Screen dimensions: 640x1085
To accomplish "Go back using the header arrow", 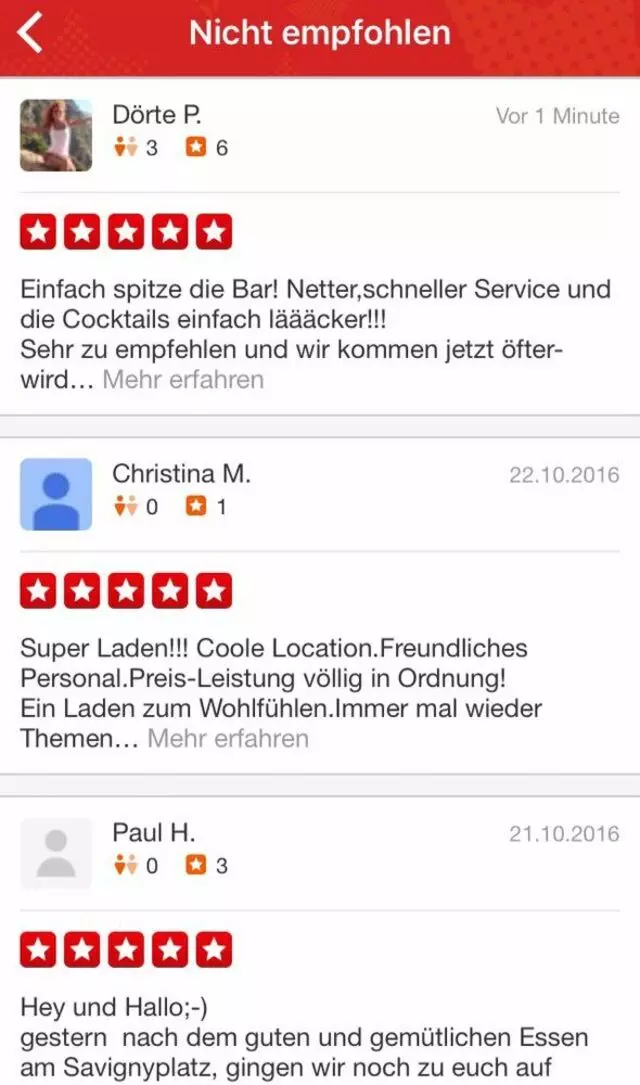I will 31,33.
